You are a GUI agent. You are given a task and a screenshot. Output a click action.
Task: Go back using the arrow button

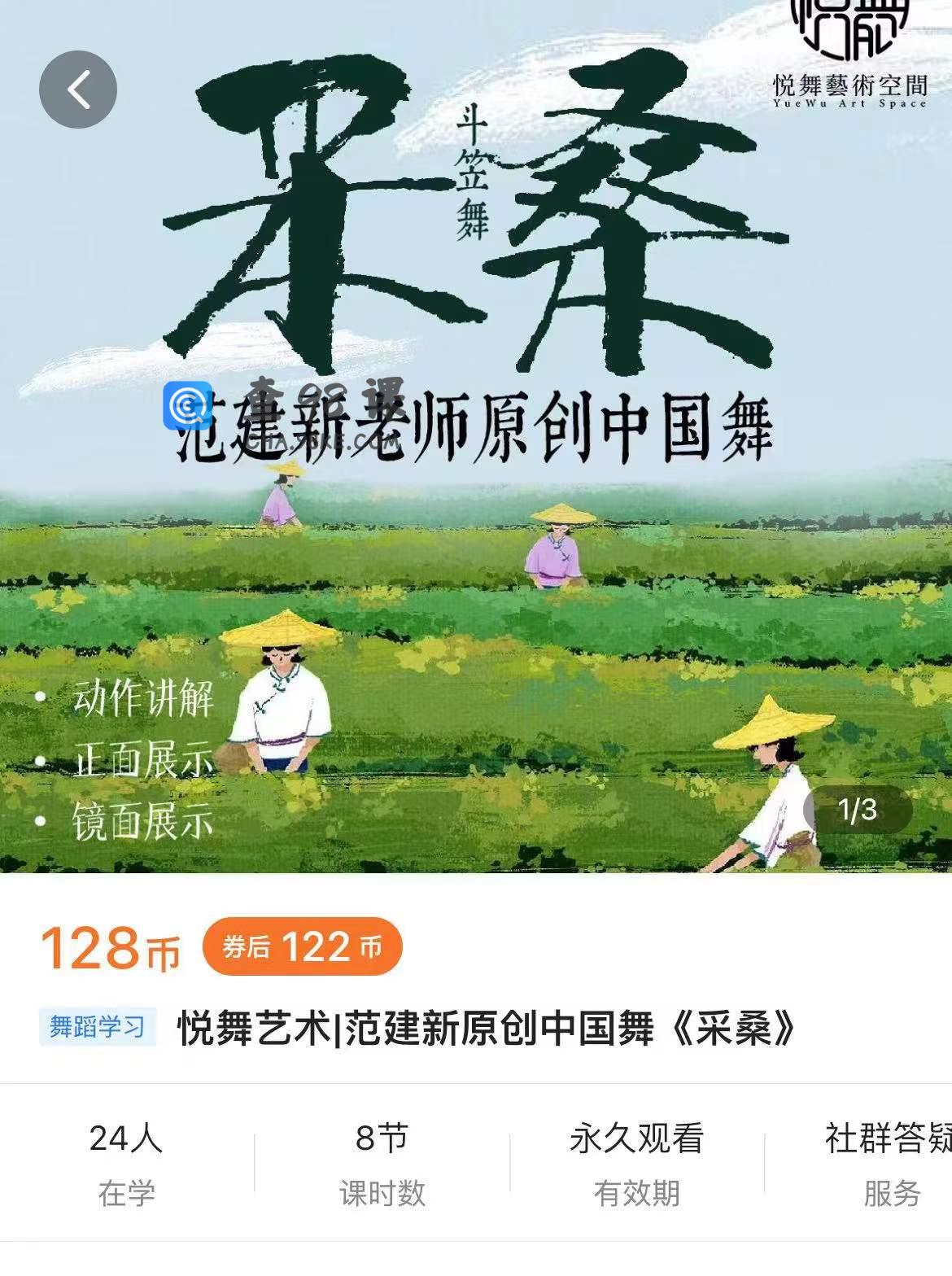point(78,90)
